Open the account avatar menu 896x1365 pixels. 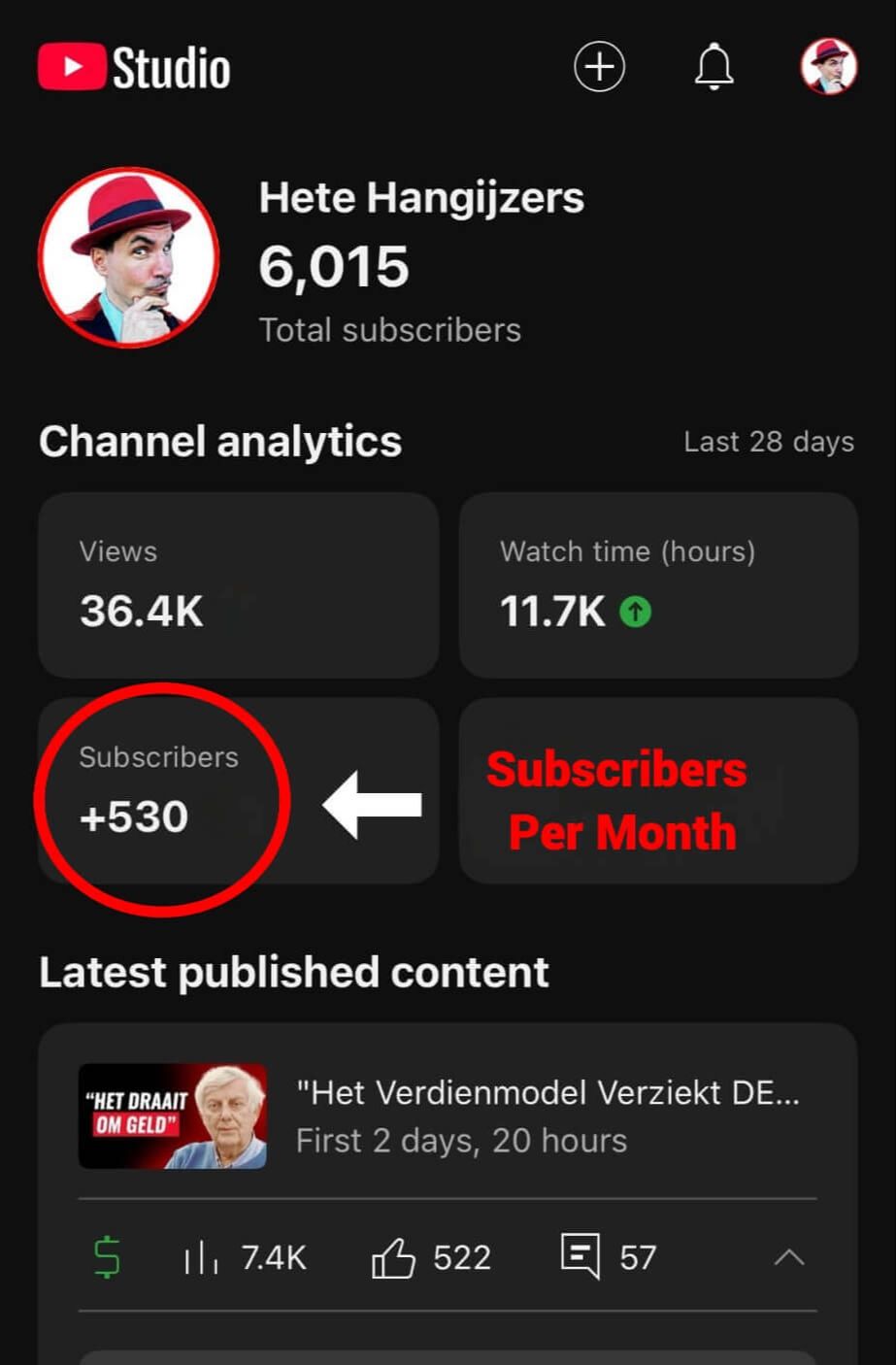pyautogui.click(x=828, y=67)
